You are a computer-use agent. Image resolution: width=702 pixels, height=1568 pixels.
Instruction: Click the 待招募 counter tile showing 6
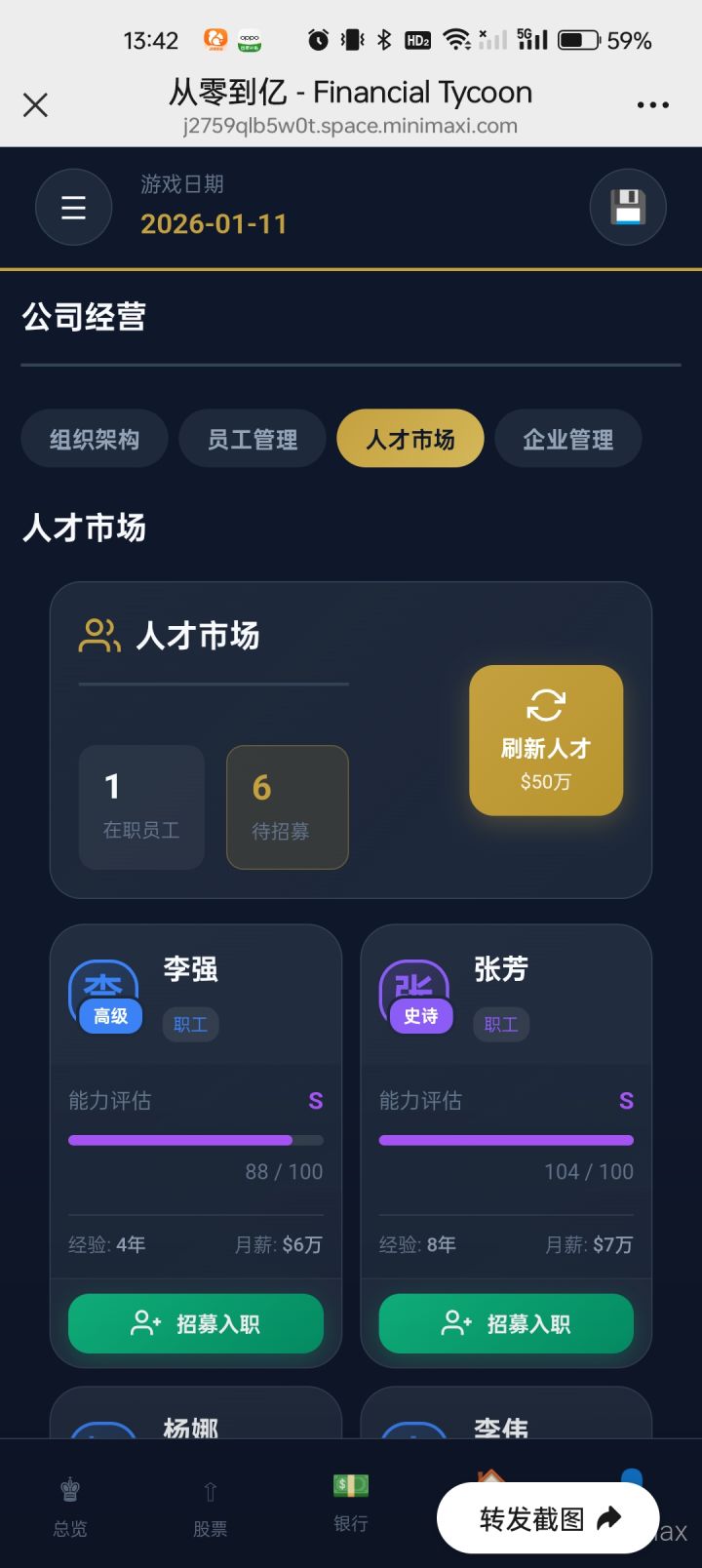tap(287, 807)
